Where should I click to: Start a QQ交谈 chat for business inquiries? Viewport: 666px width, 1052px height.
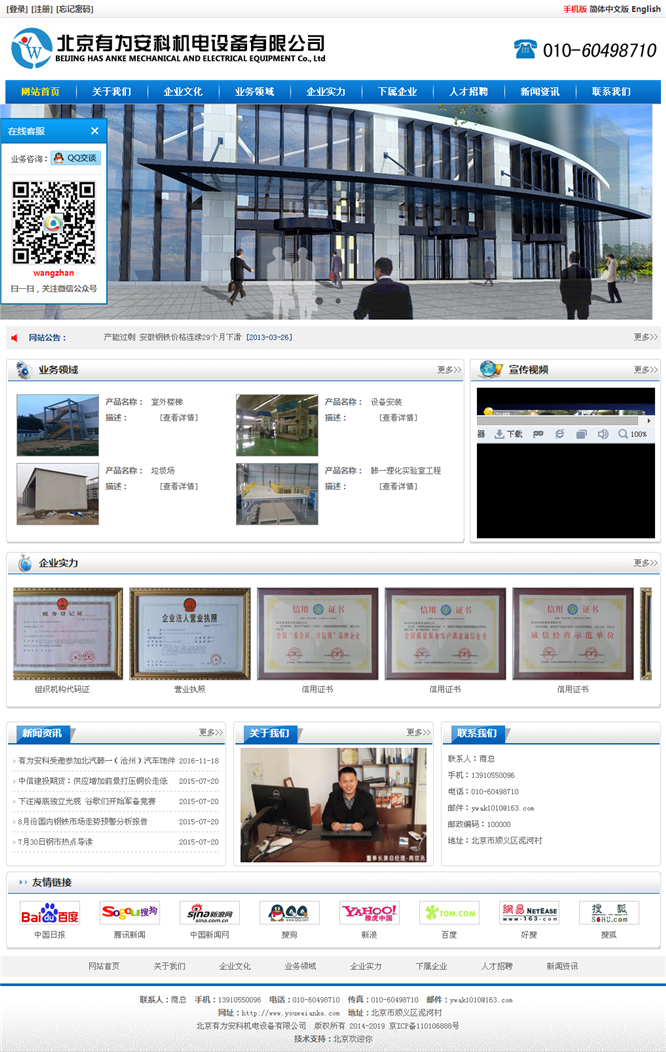pyautogui.click(x=76, y=158)
